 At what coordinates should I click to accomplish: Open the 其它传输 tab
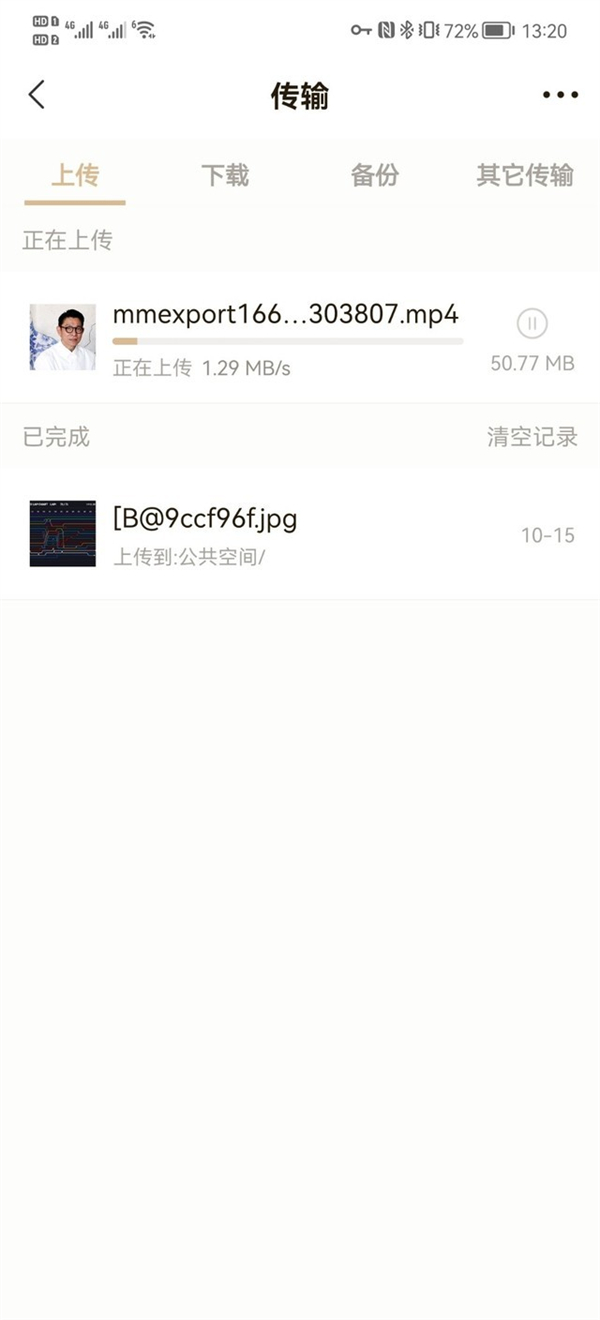pos(525,176)
